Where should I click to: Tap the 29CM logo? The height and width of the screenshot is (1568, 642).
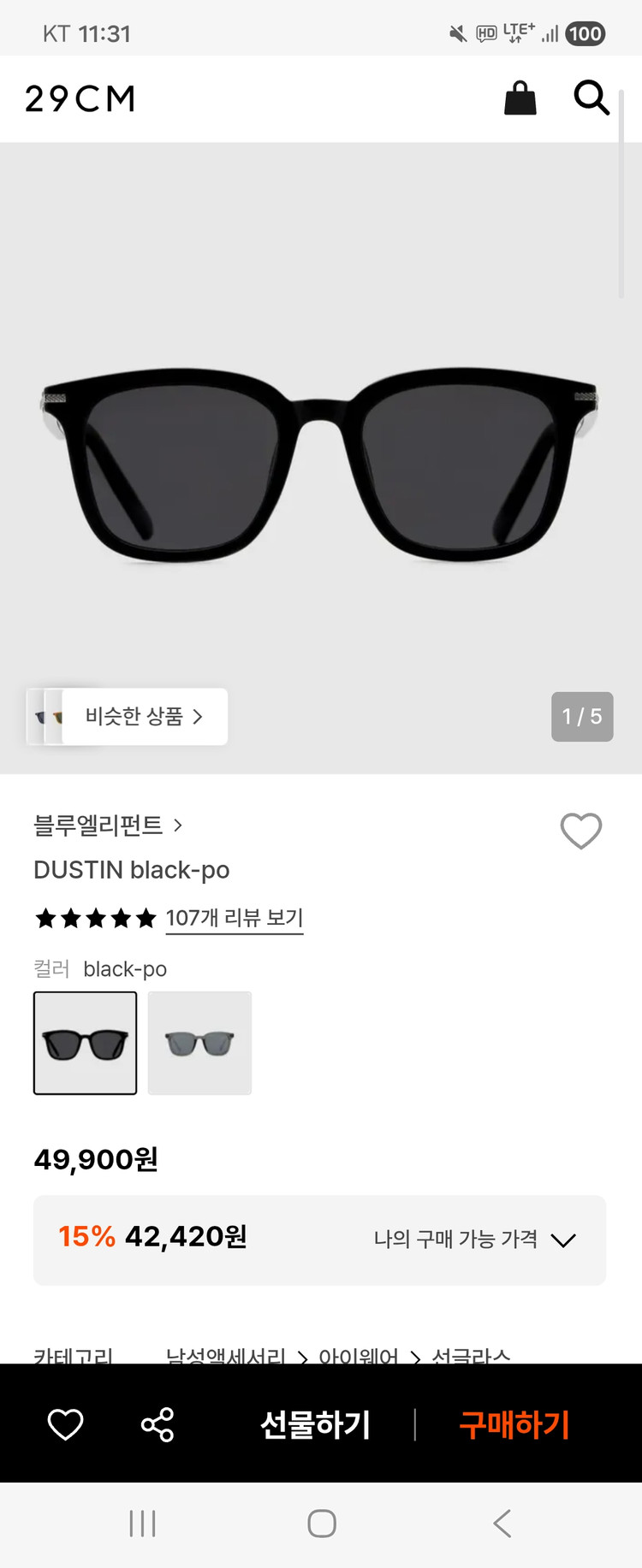[x=80, y=98]
